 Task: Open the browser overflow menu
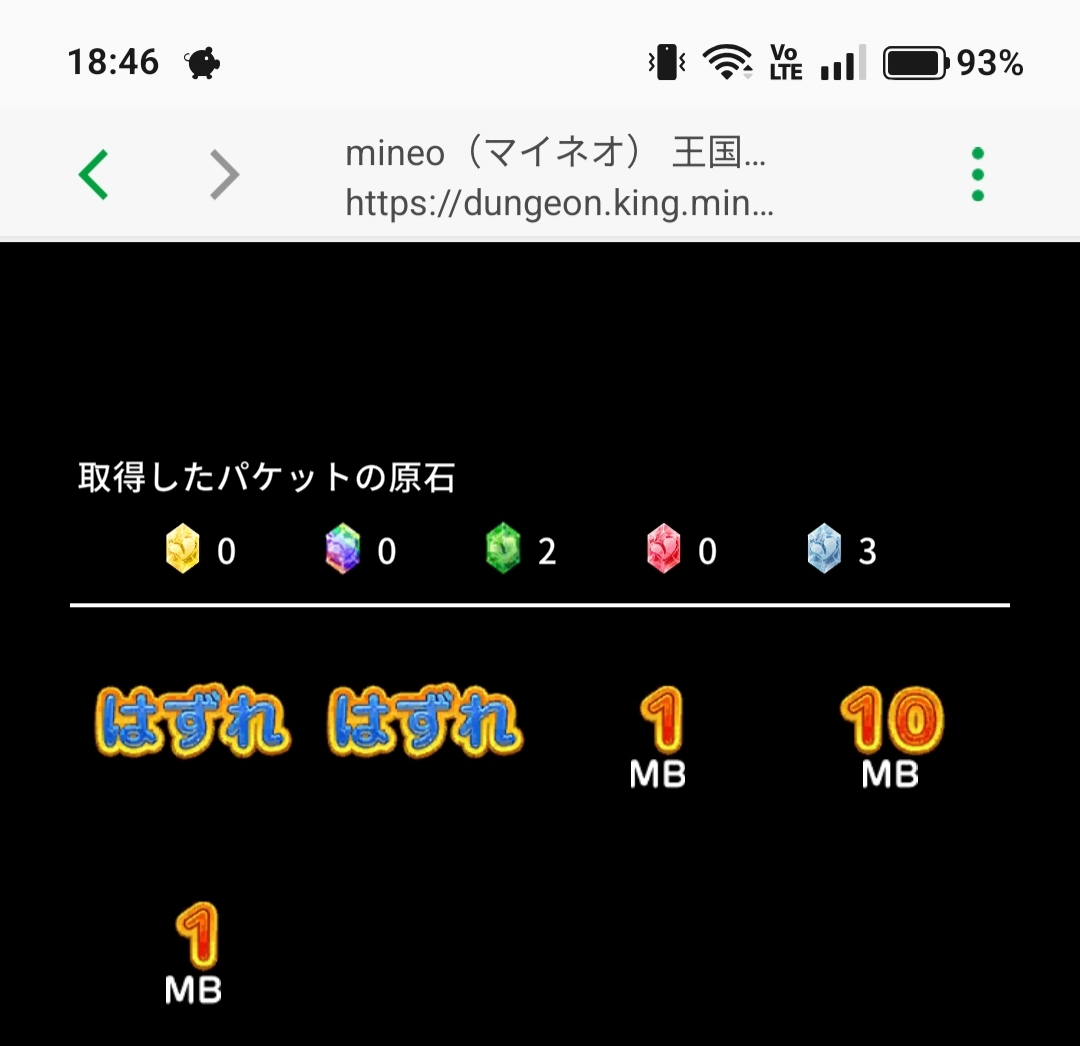coord(977,175)
